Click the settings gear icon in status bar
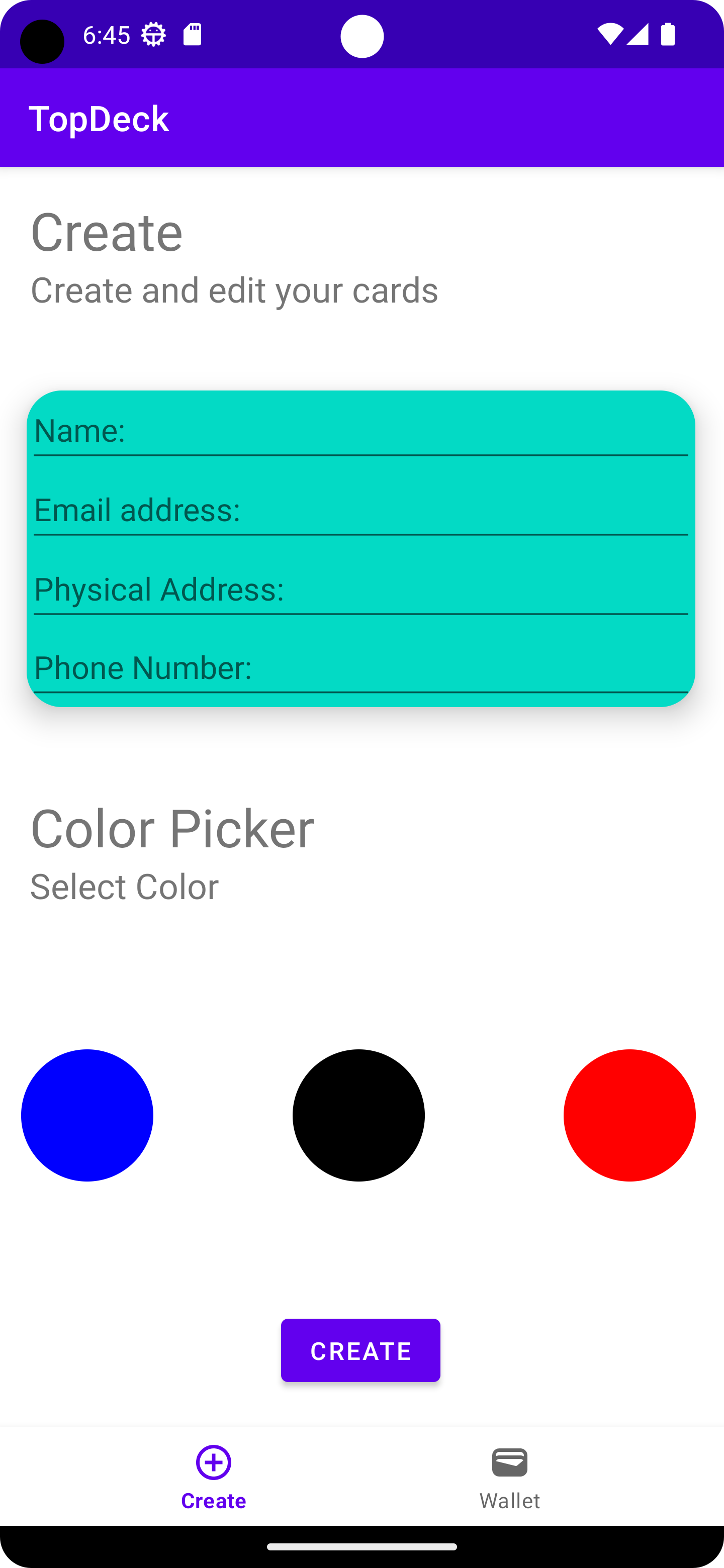The width and height of the screenshot is (724, 1568). click(152, 34)
